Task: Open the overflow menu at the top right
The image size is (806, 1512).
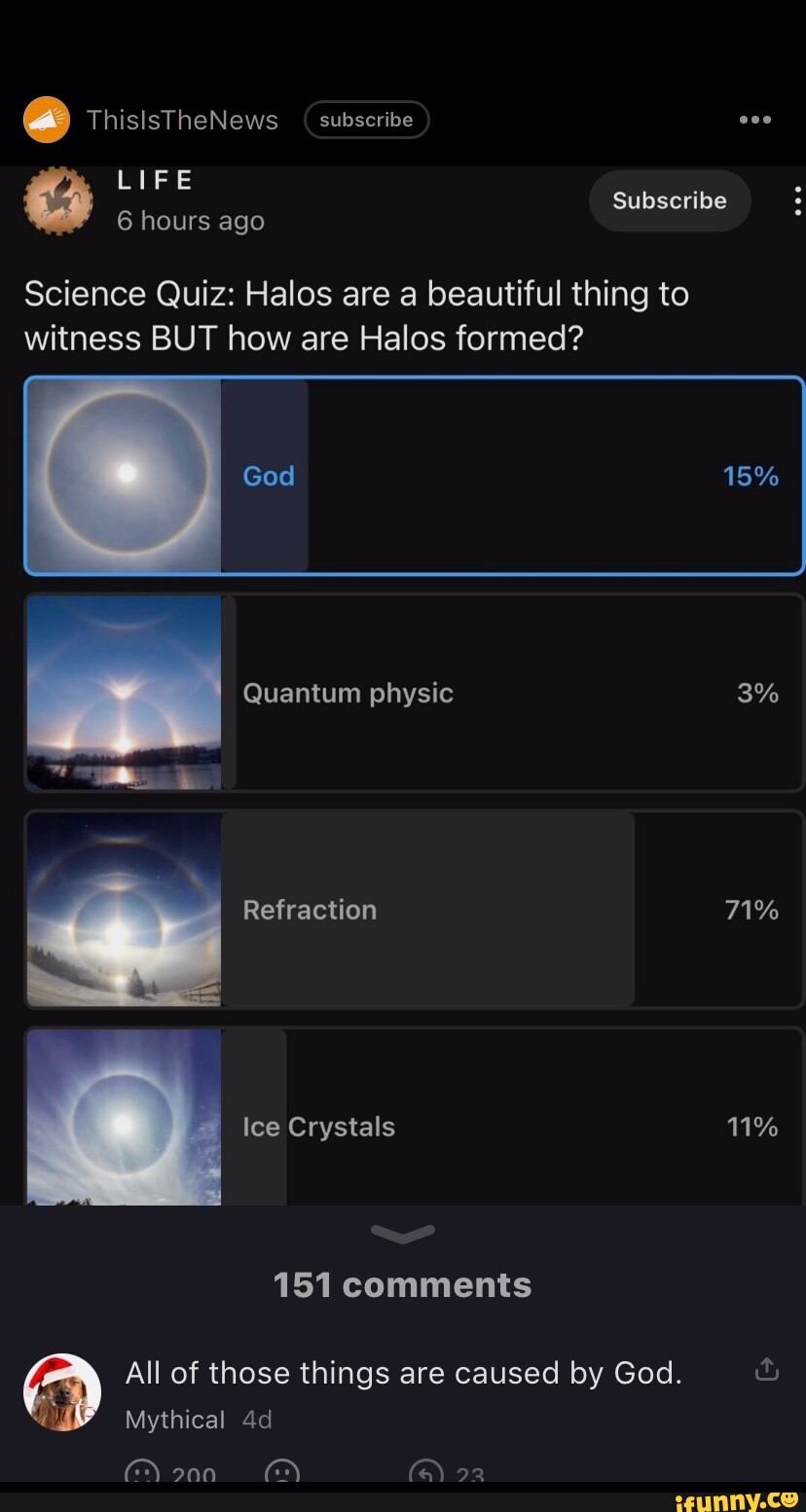Action: point(754,119)
